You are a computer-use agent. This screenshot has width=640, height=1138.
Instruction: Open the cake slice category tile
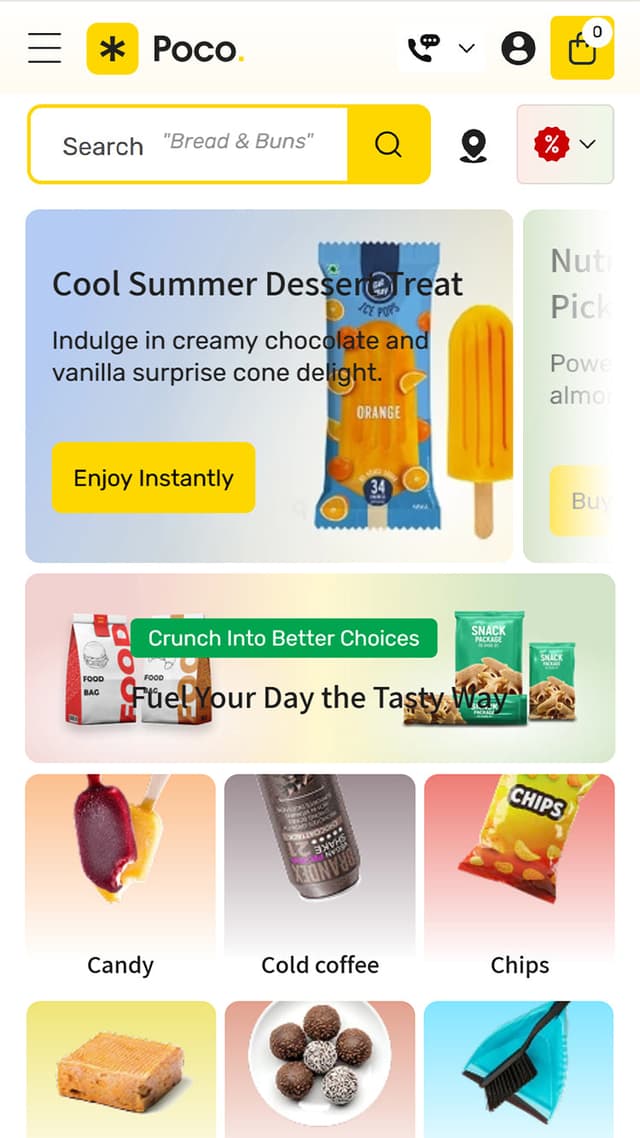(120, 1068)
